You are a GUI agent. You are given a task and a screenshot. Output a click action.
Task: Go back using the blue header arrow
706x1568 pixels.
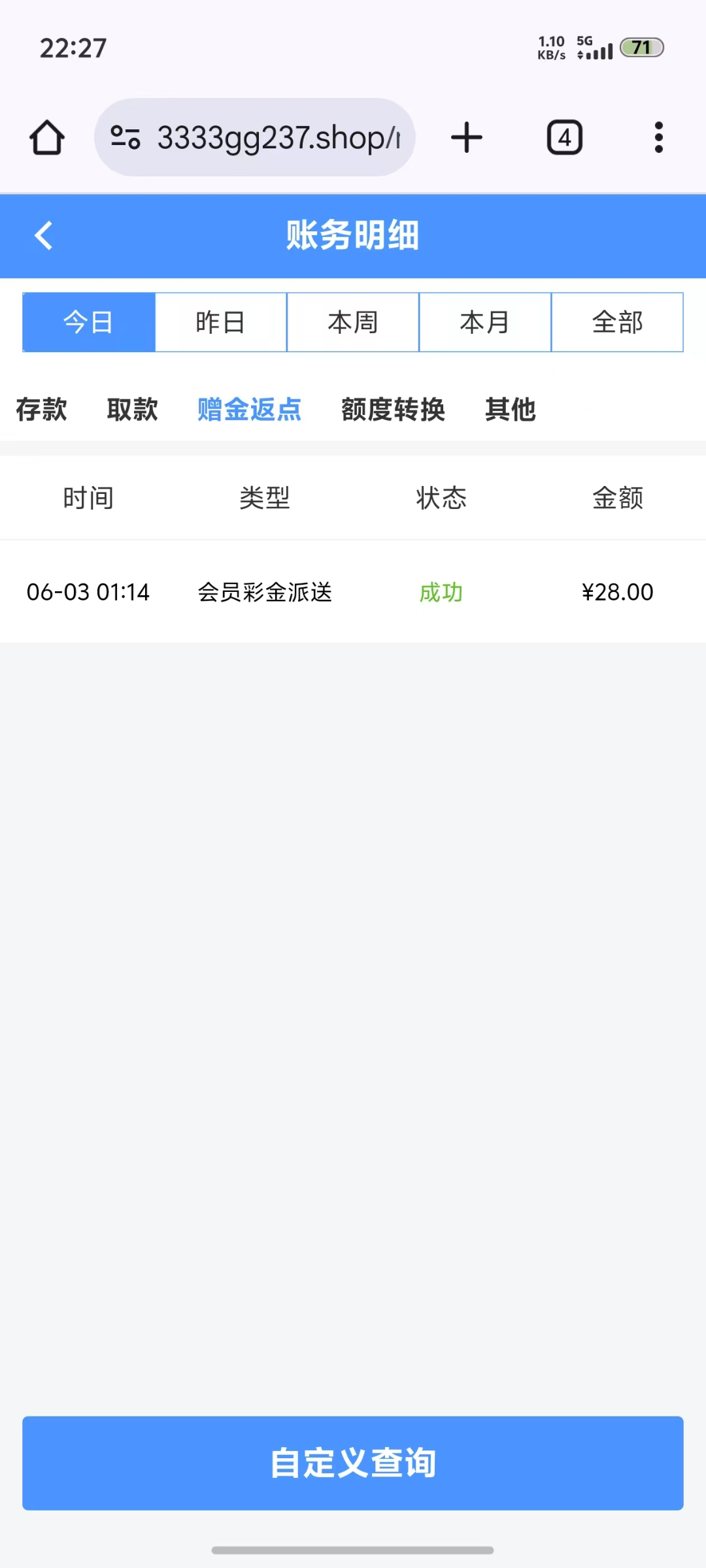click(44, 235)
